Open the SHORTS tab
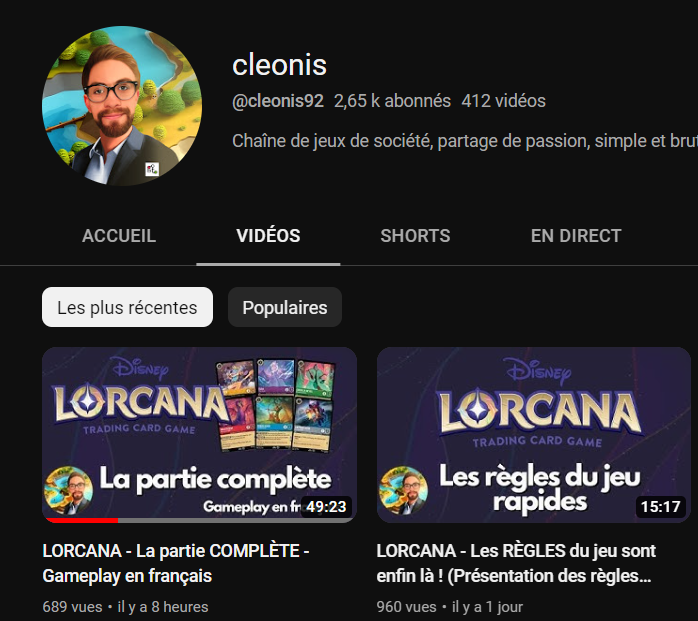The height and width of the screenshot is (621, 698). tap(415, 236)
